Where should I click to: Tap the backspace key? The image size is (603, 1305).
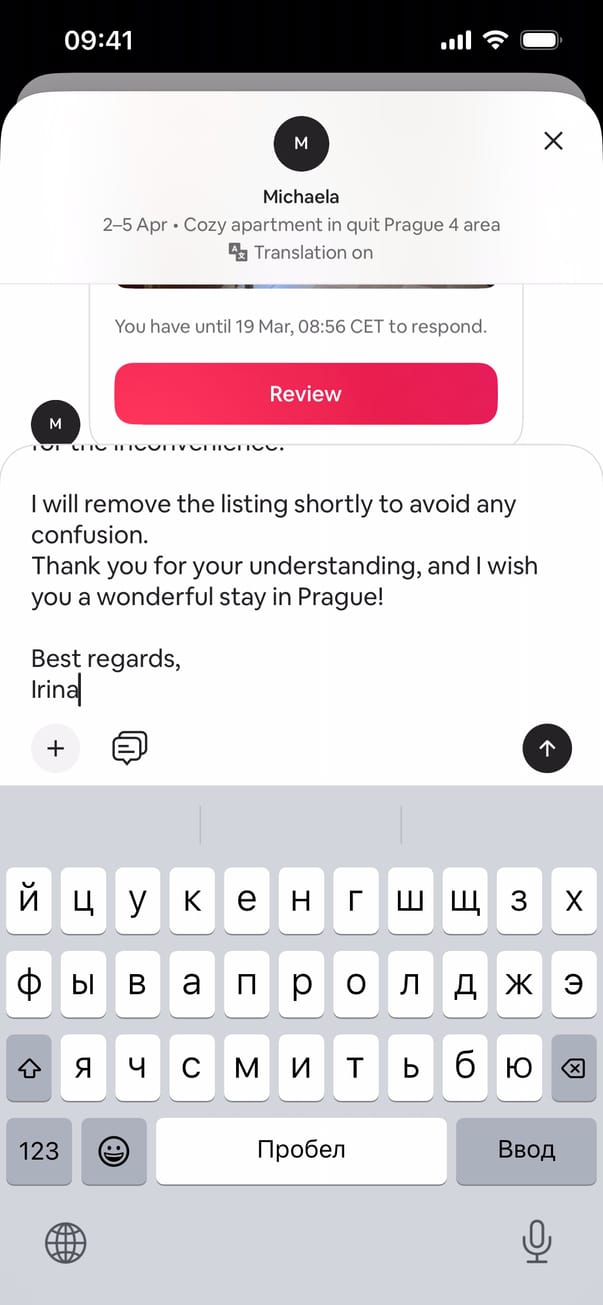573,1069
